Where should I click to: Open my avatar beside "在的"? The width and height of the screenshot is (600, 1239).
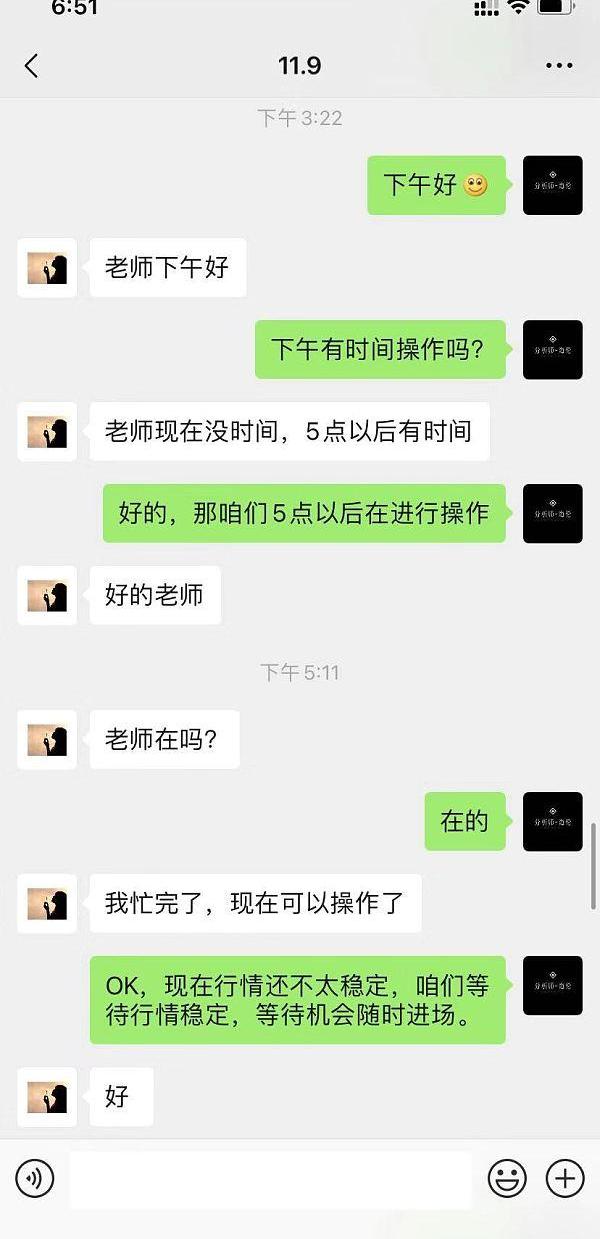(x=552, y=822)
